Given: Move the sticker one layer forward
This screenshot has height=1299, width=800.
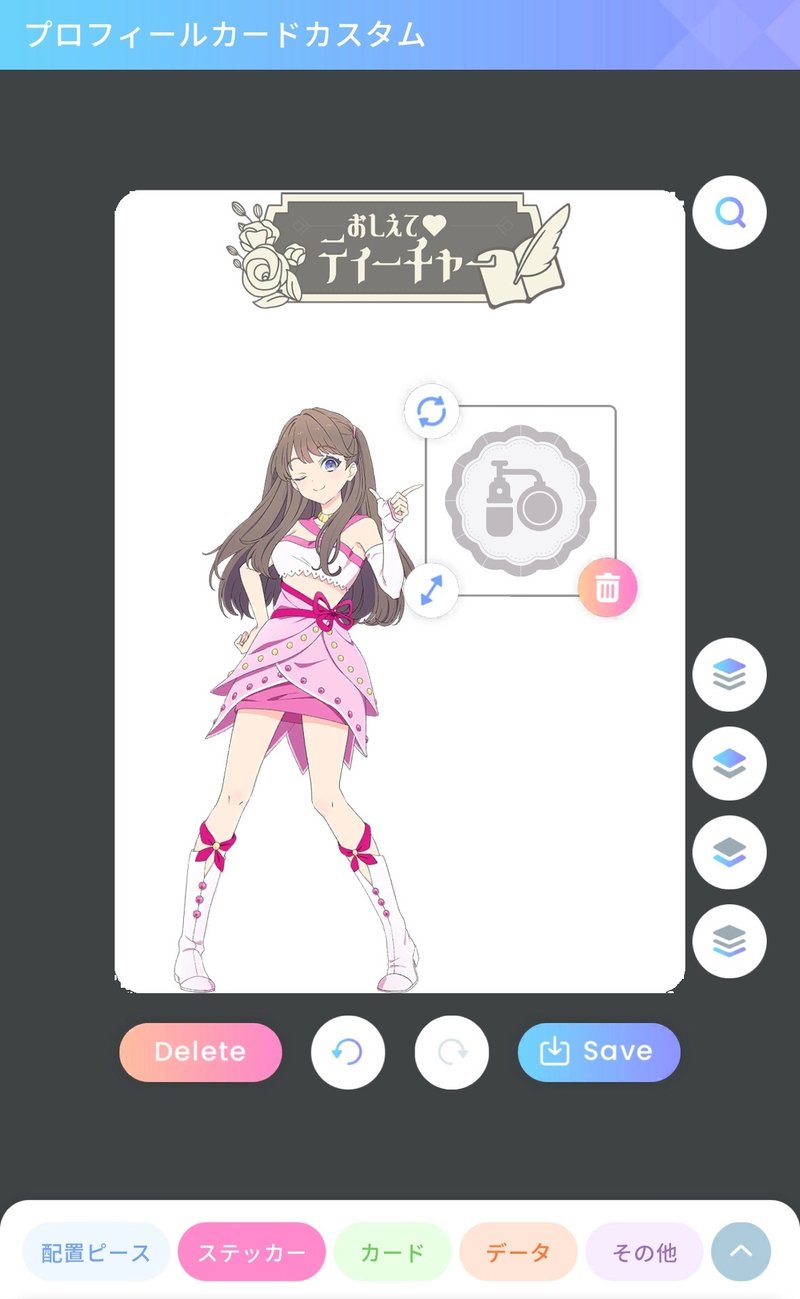Looking at the screenshot, I should 729,764.
